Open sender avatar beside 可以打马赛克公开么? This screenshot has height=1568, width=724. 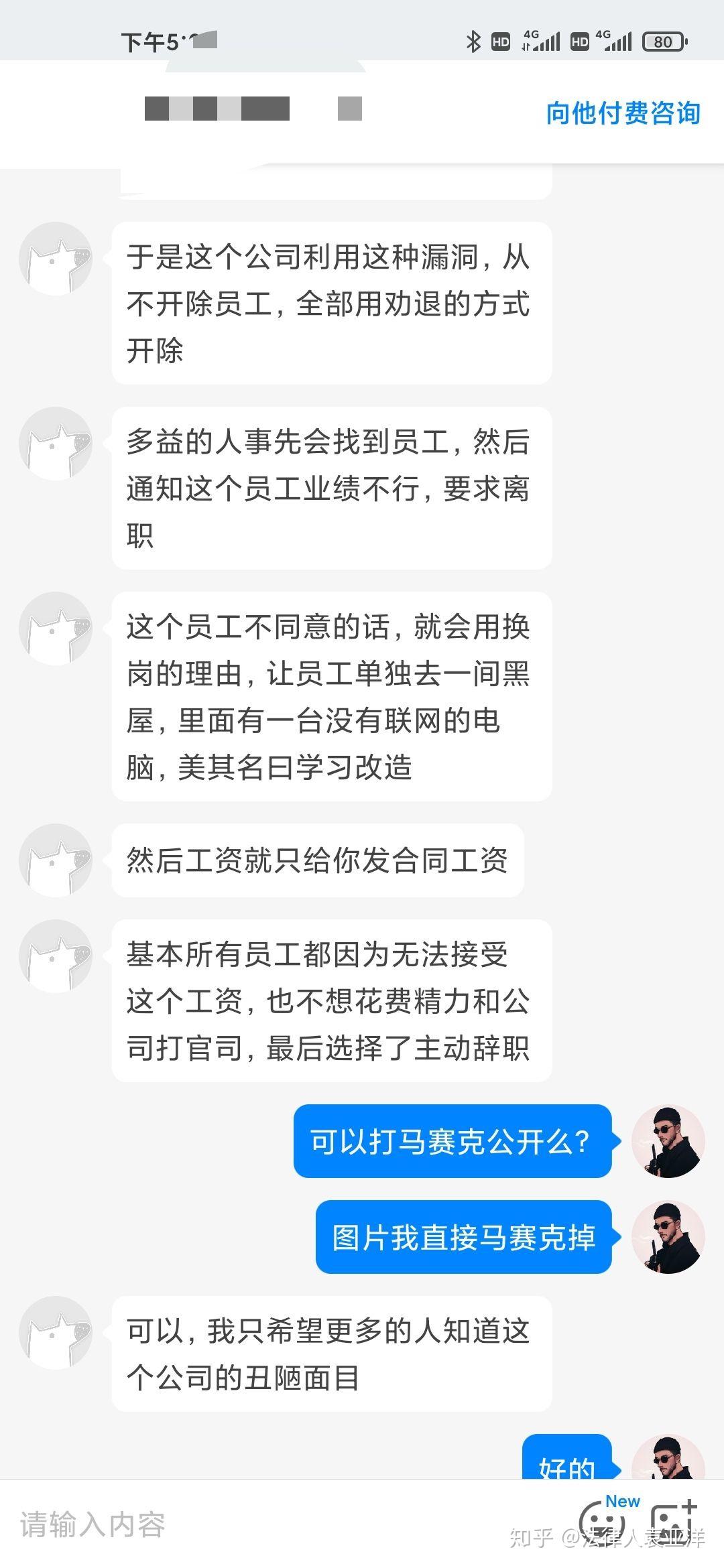click(668, 1141)
